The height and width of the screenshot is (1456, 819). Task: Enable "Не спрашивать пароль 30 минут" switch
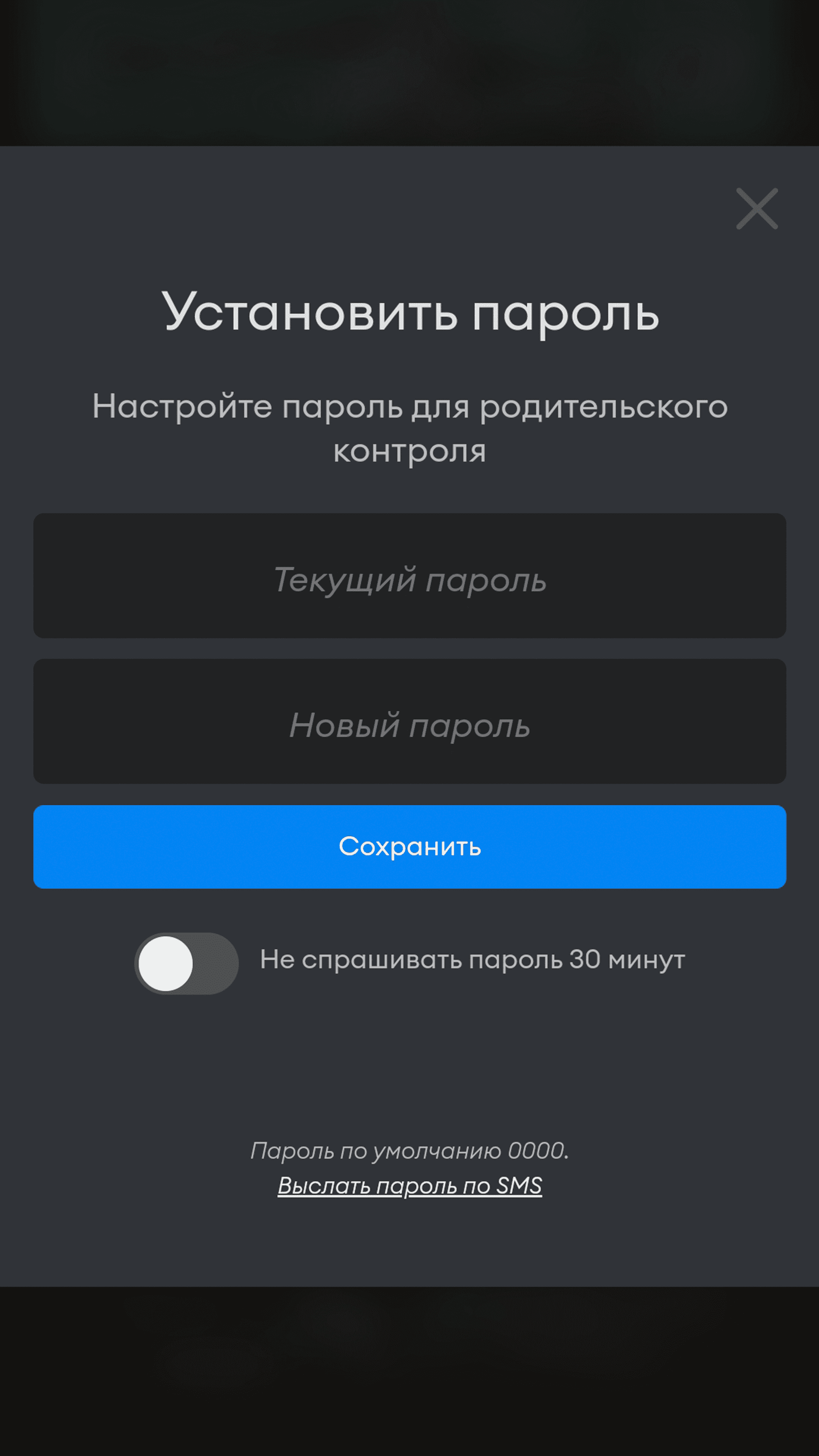click(x=186, y=964)
